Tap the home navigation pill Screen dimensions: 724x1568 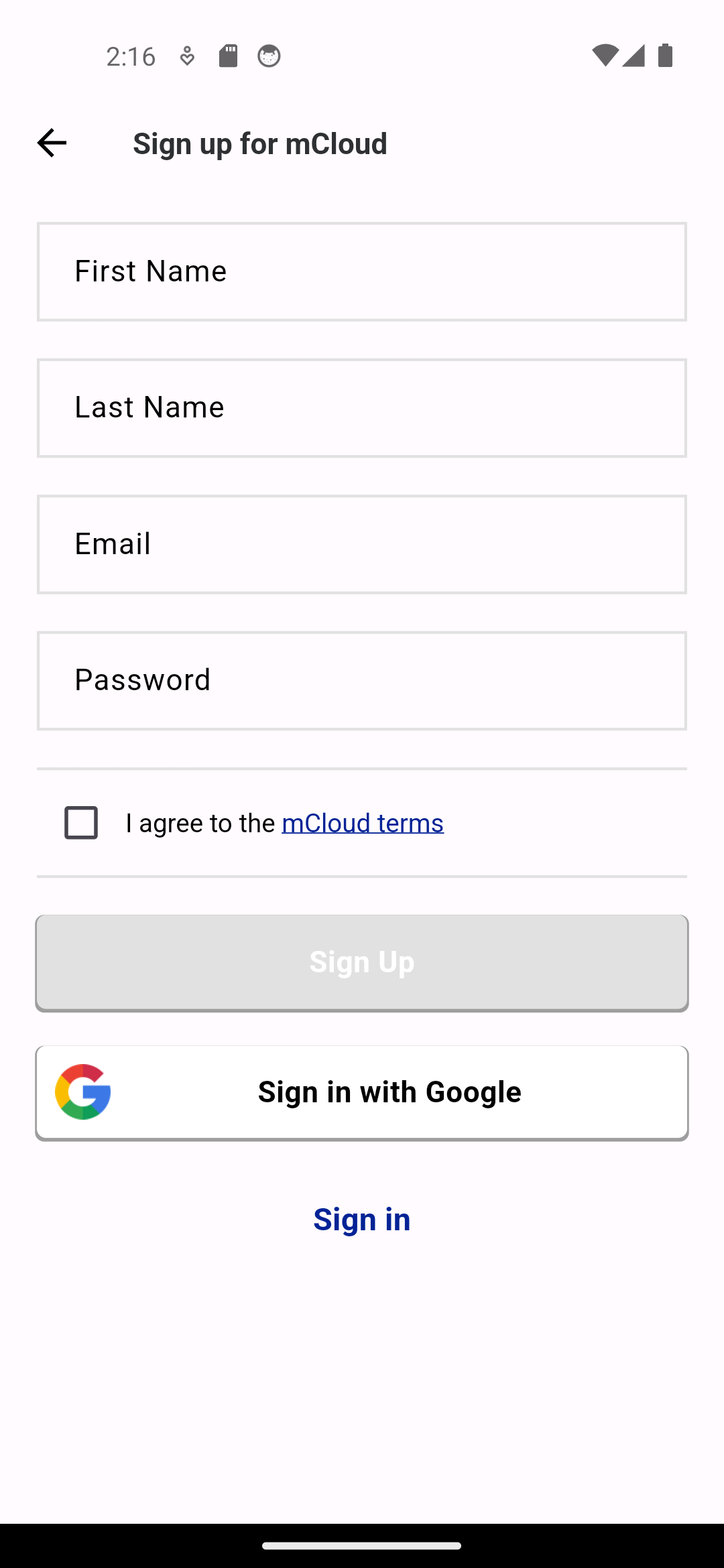tap(362, 1545)
